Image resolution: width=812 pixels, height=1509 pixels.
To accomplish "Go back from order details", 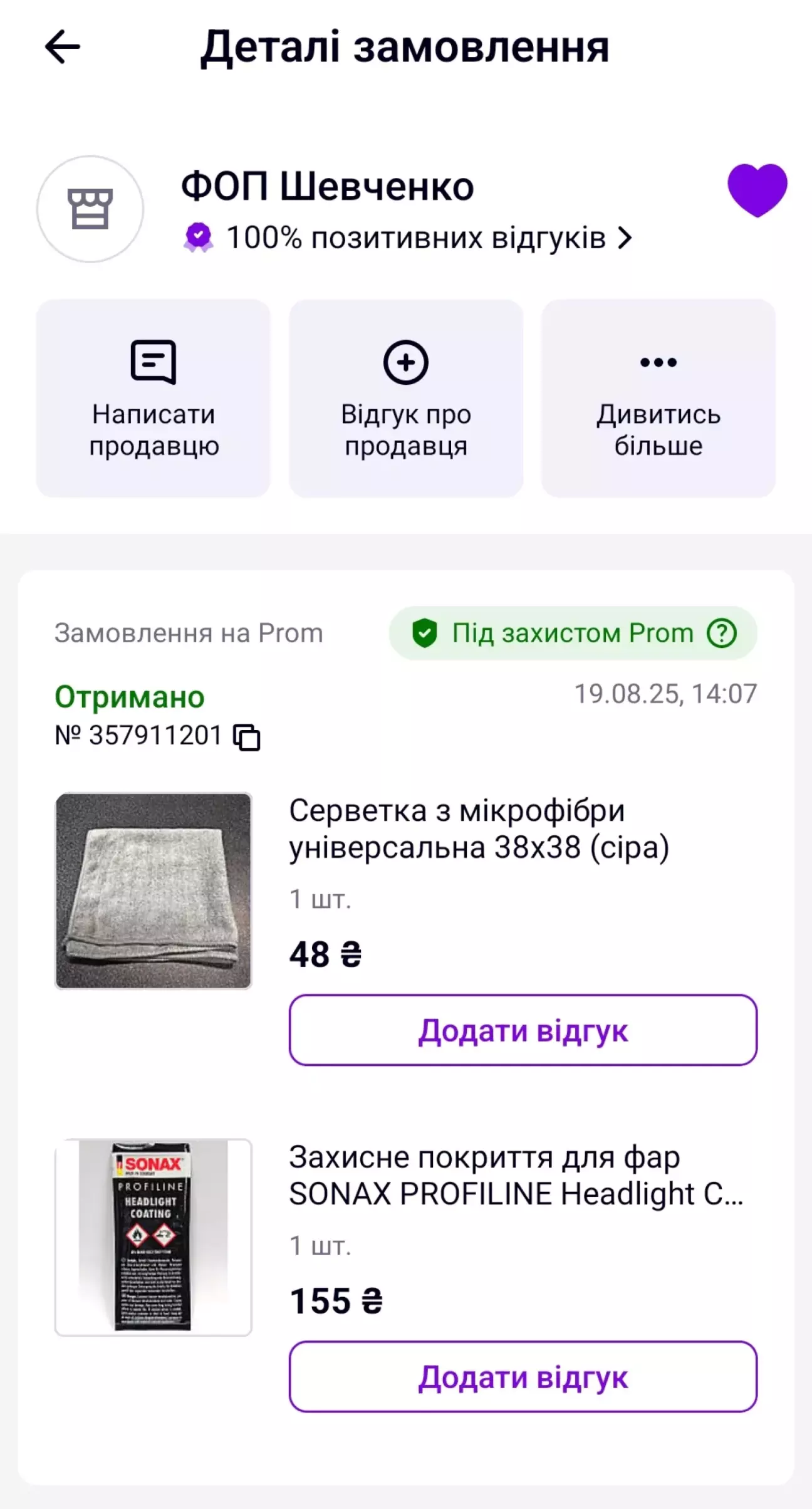I will 63,47.
